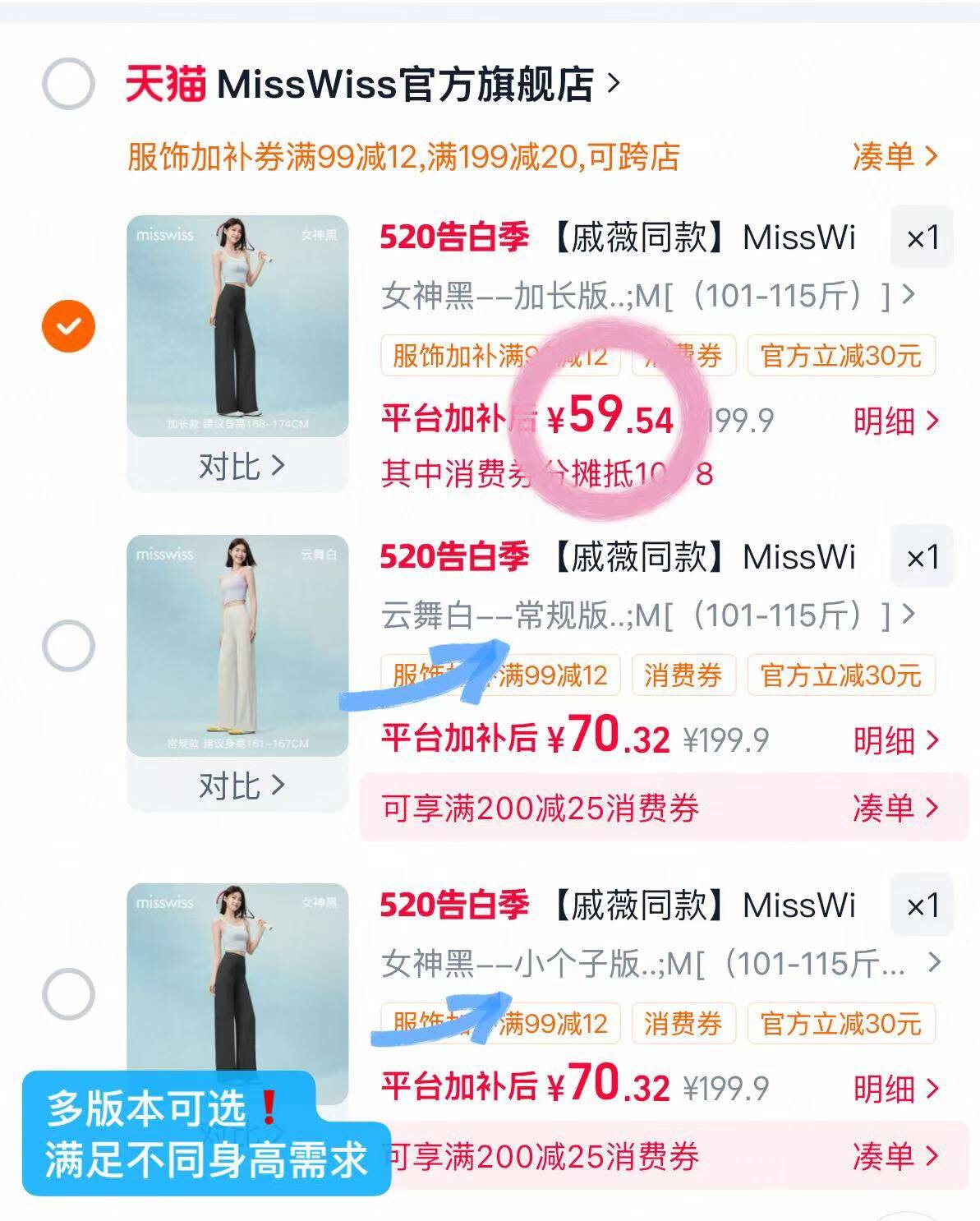Adjust quantity x1 of 小个子版 item
This screenshot has height=1221, width=980.
922,905
